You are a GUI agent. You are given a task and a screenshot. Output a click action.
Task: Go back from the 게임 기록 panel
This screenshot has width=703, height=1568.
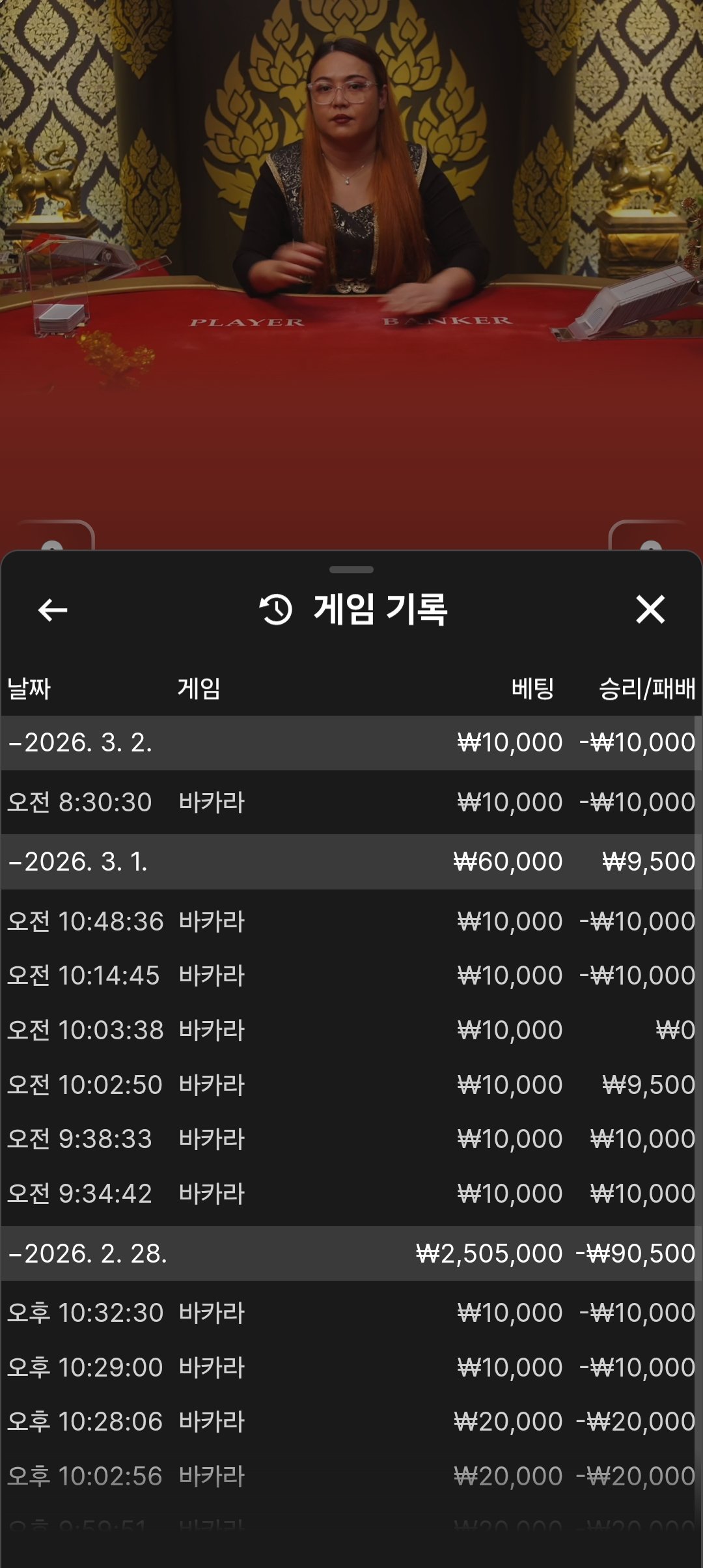point(53,610)
